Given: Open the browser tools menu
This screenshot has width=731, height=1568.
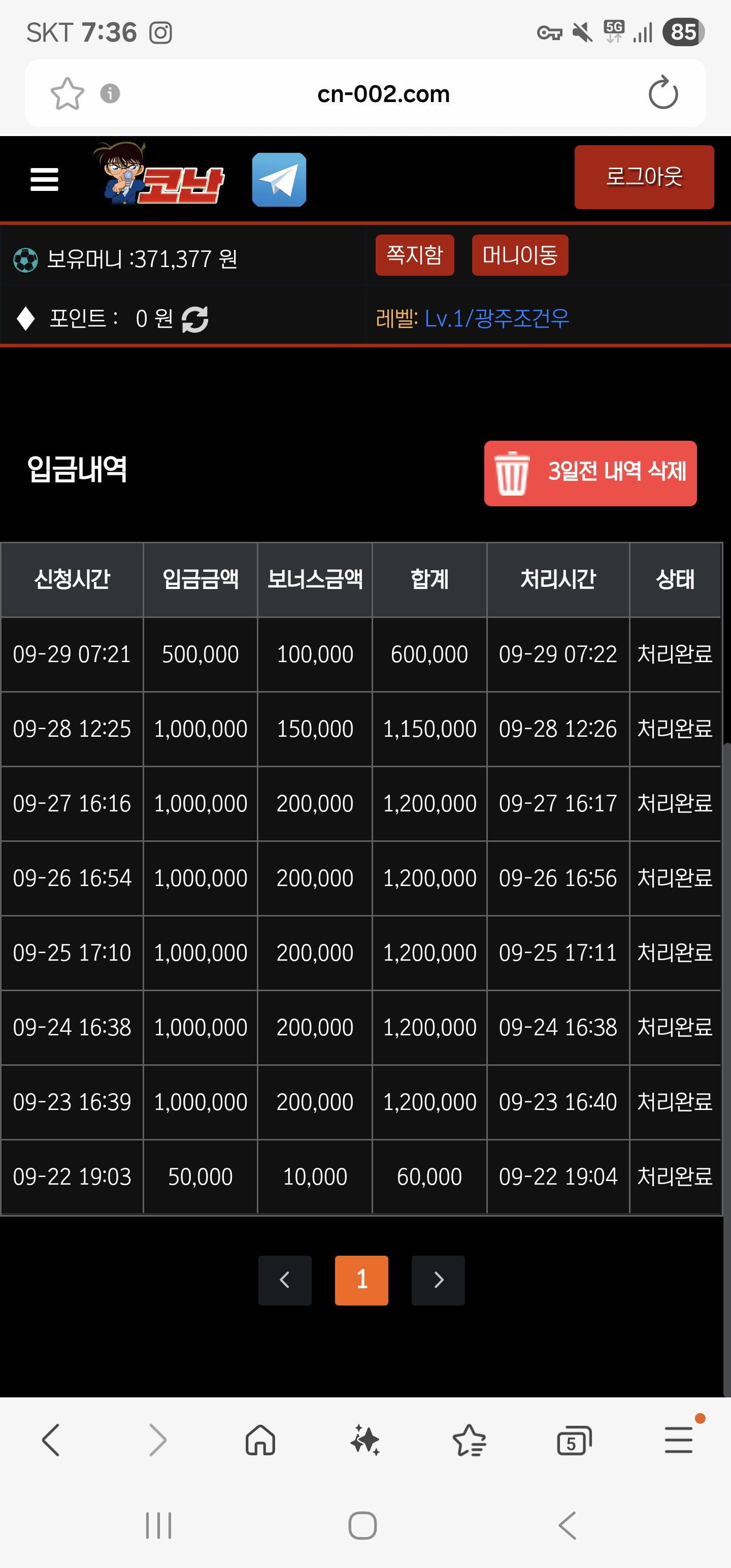Looking at the screenshot, I should (x=679, y=1440).
